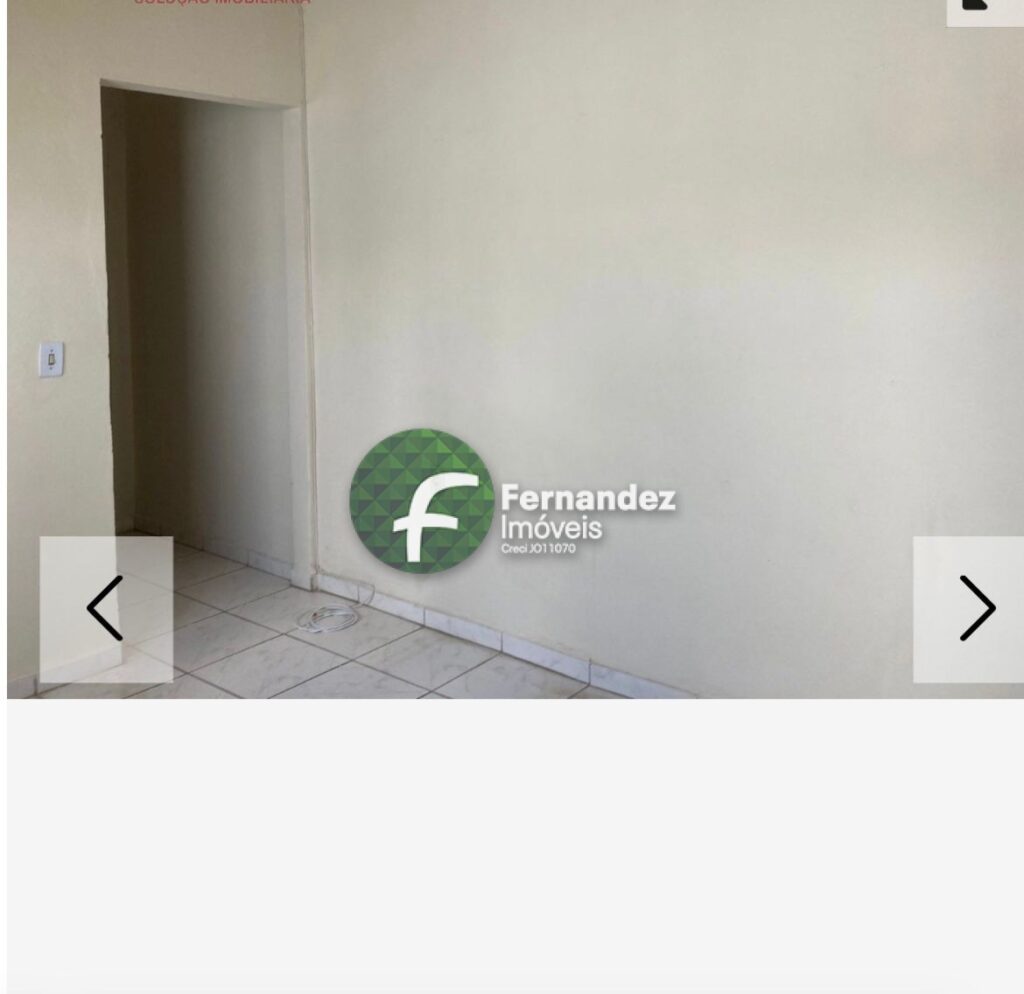Tap the cut-off icon at top right

pos(985,12)
